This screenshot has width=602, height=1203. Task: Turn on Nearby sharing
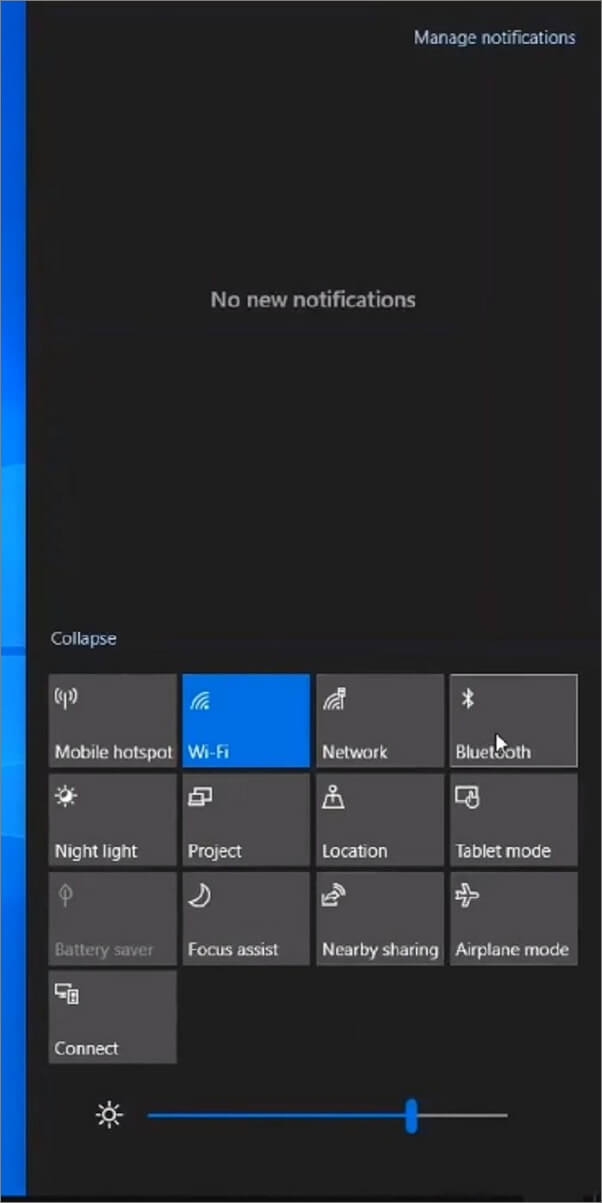click(380, 918)
